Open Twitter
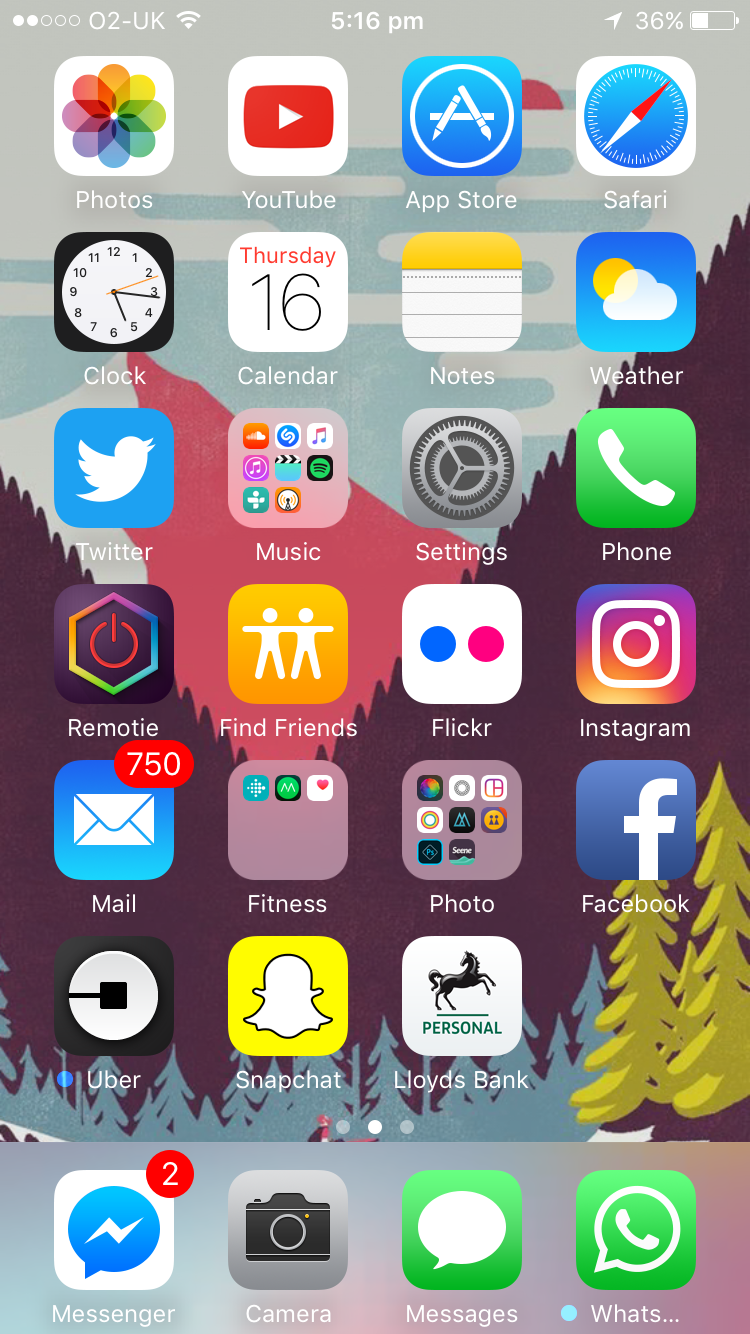The height and width of the screenshot is (1334, 750). coord(114,468)
